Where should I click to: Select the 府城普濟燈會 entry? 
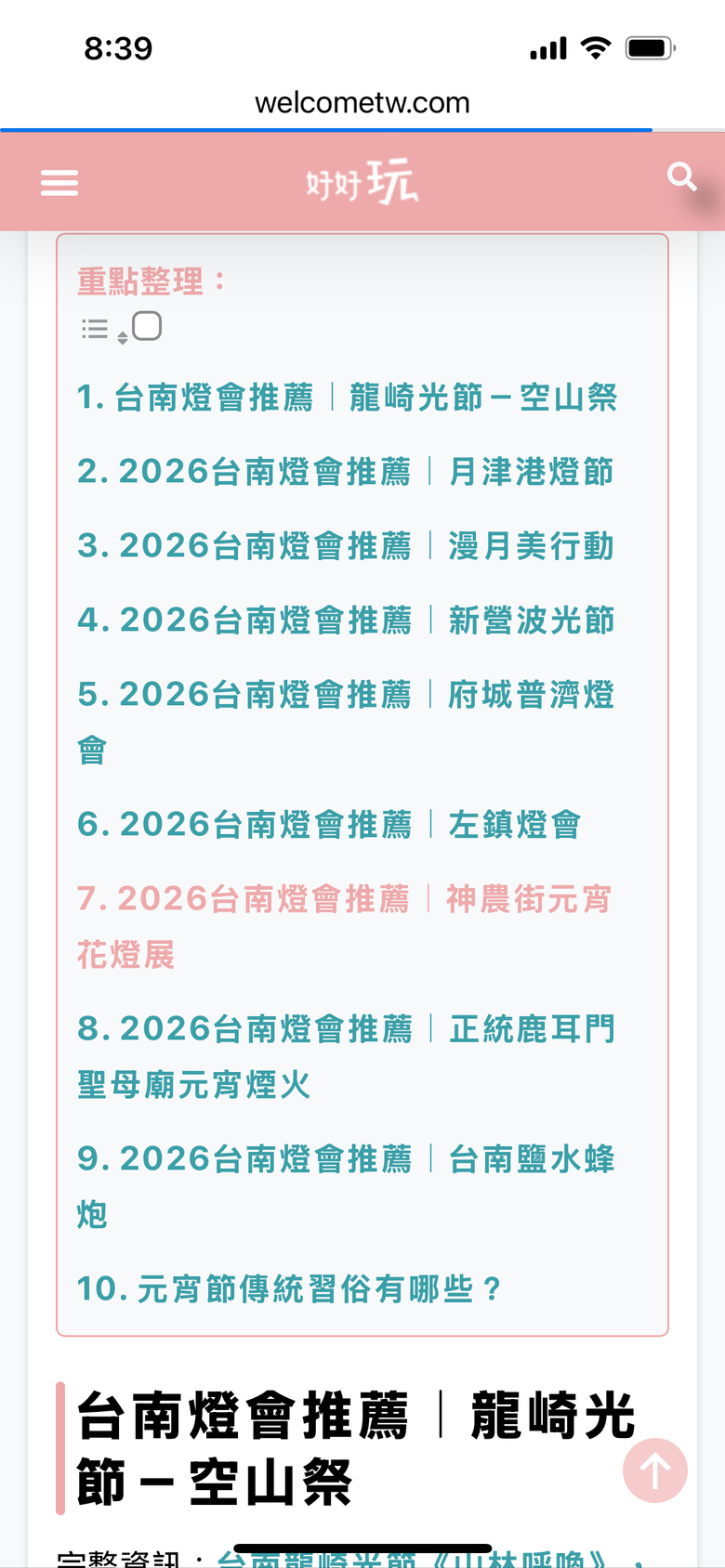pyautogui.click(x=346, y=695)
